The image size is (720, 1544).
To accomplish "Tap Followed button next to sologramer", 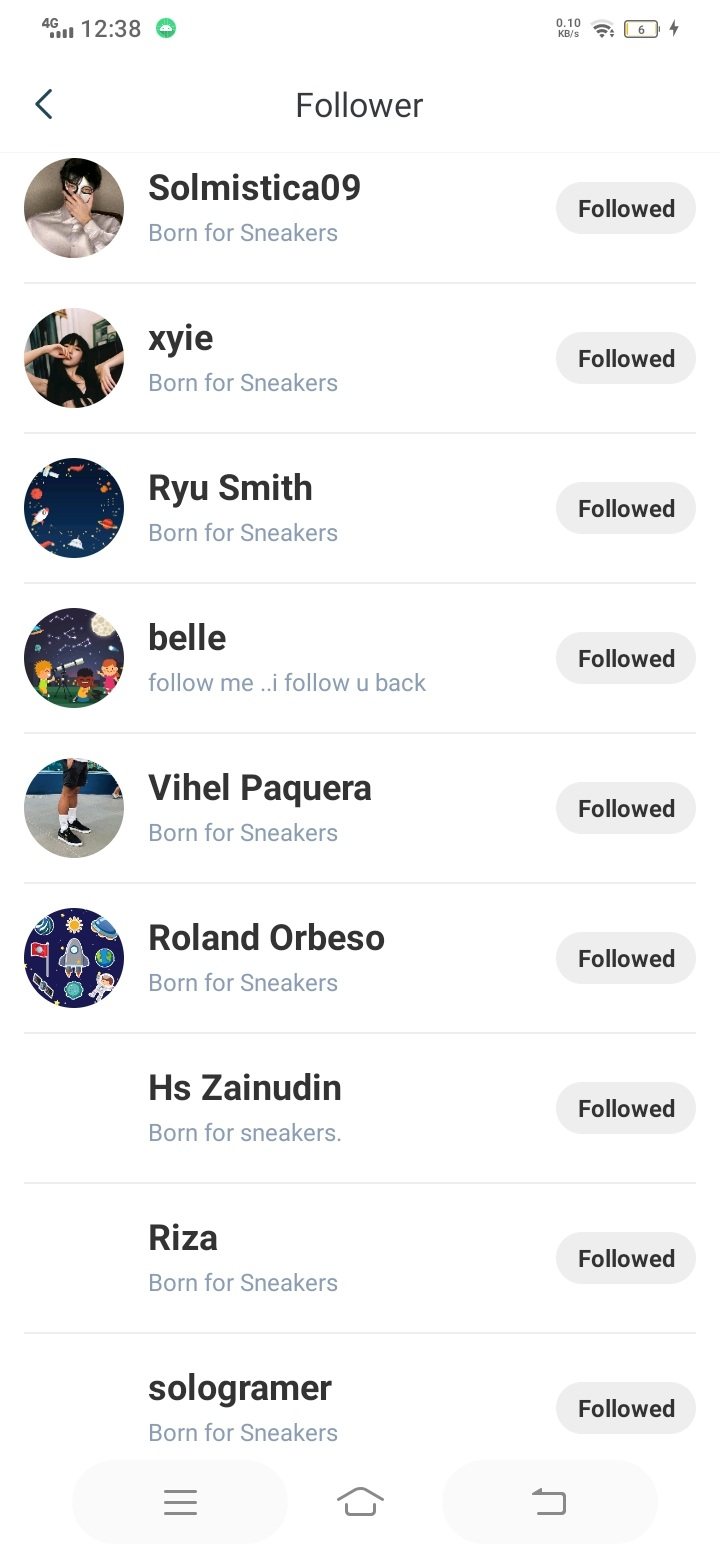I will (x=626, y=1408).
